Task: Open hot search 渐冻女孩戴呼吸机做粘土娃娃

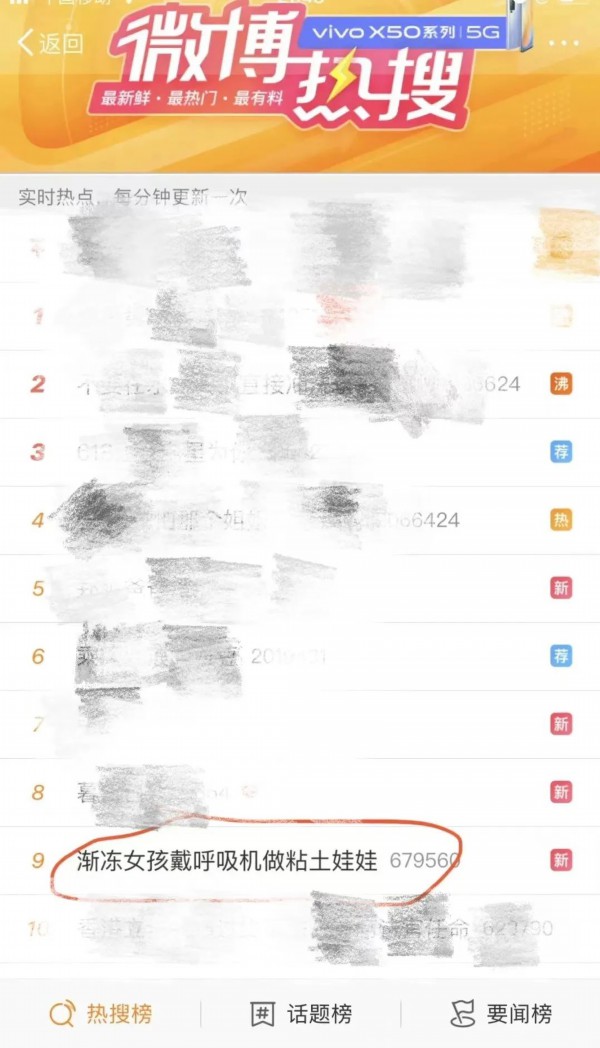Action: point(228,860)
